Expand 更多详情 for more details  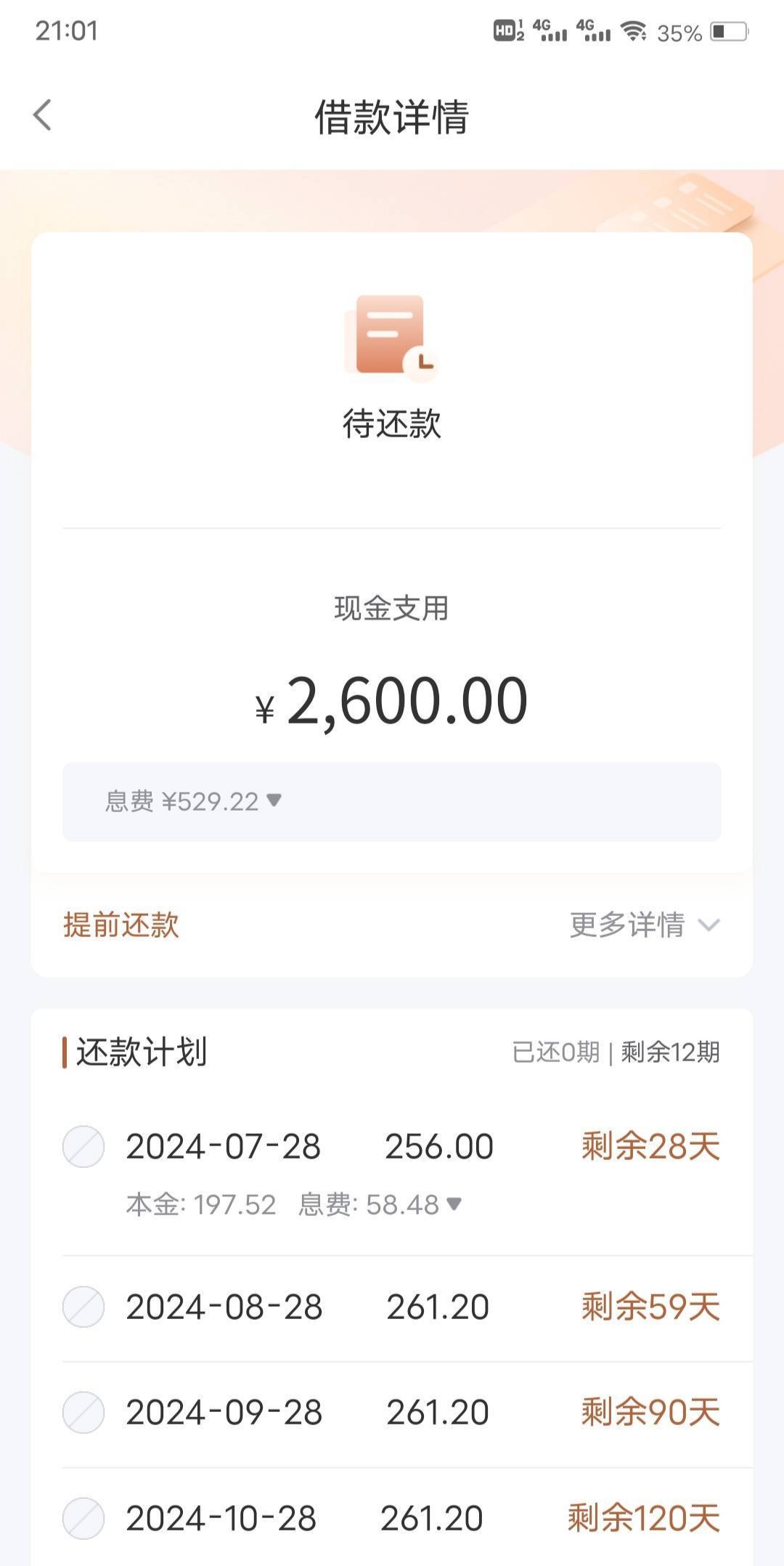645,925
